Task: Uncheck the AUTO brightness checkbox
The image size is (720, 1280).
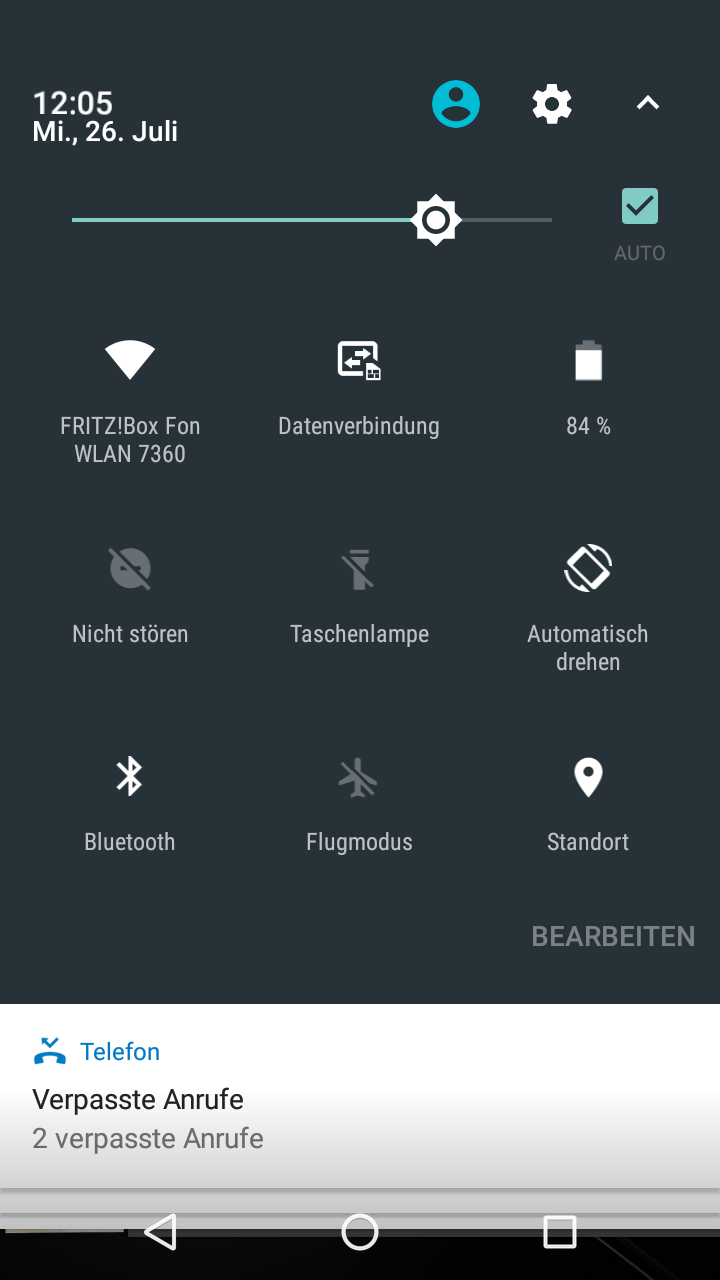Action: click(x=640, y=207)
